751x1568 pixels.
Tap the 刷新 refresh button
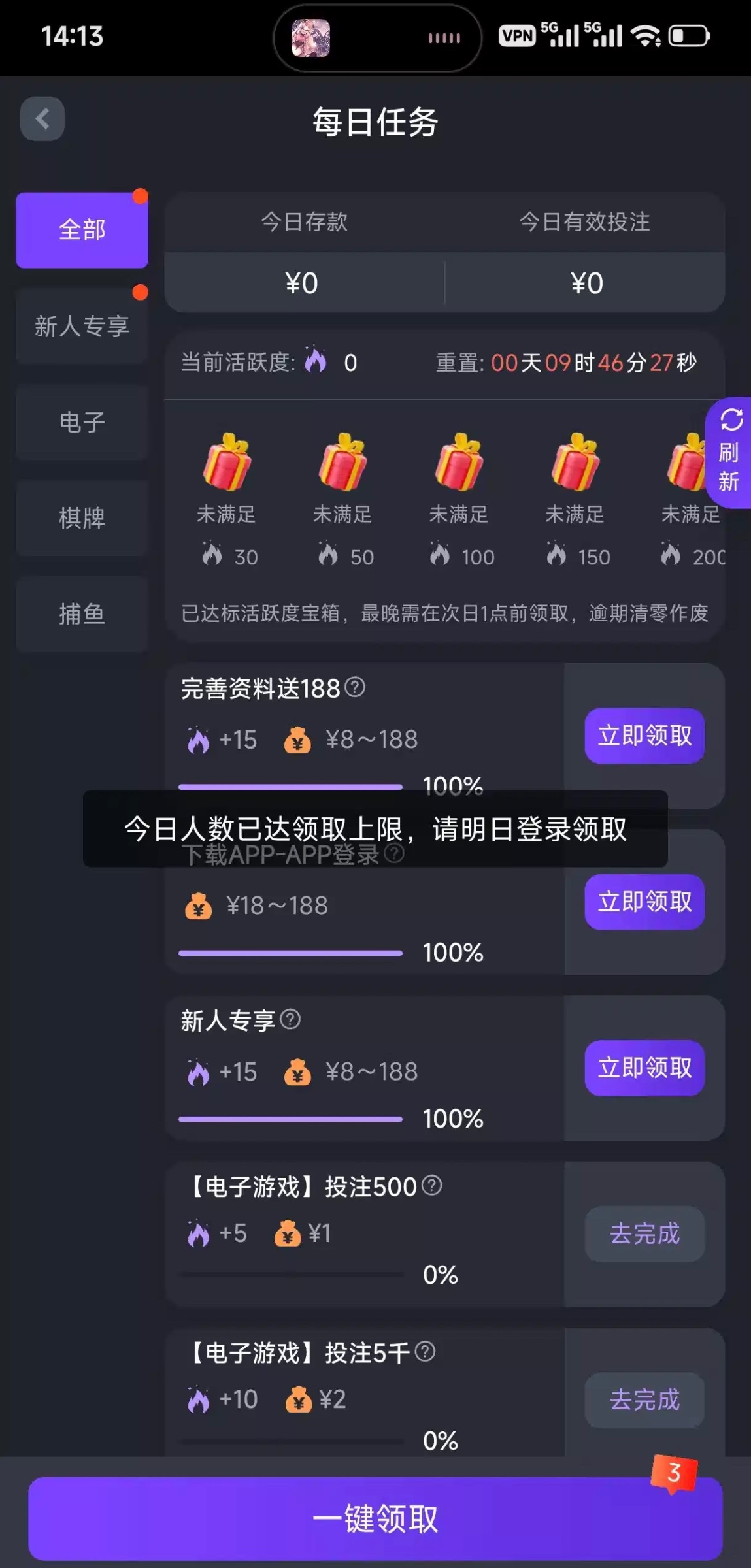click(x=729, y=452)
